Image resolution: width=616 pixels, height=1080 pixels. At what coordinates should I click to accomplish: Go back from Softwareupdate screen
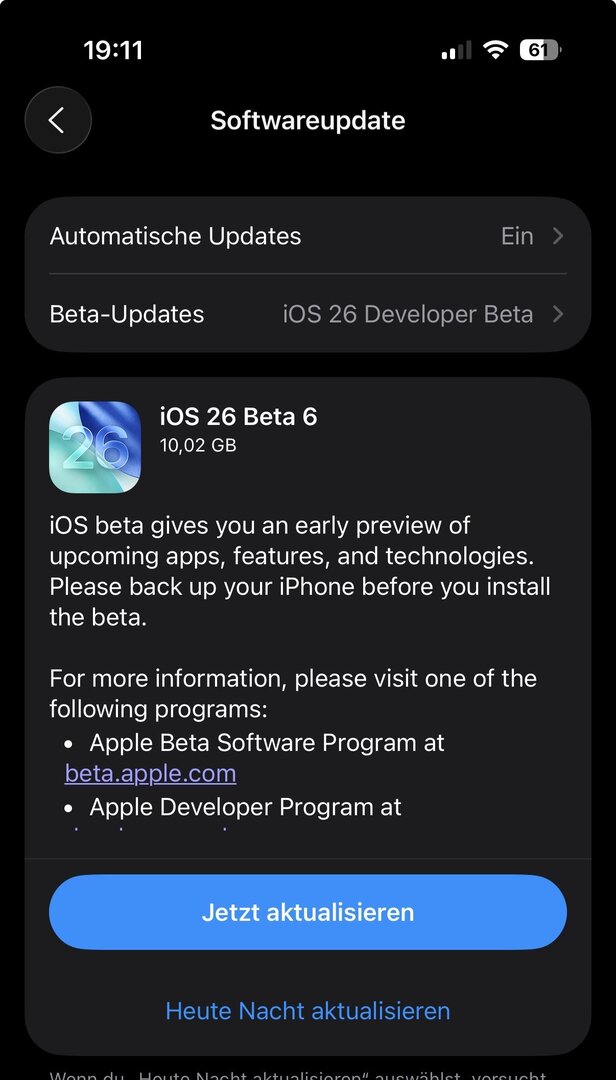[x=57, y=121]
